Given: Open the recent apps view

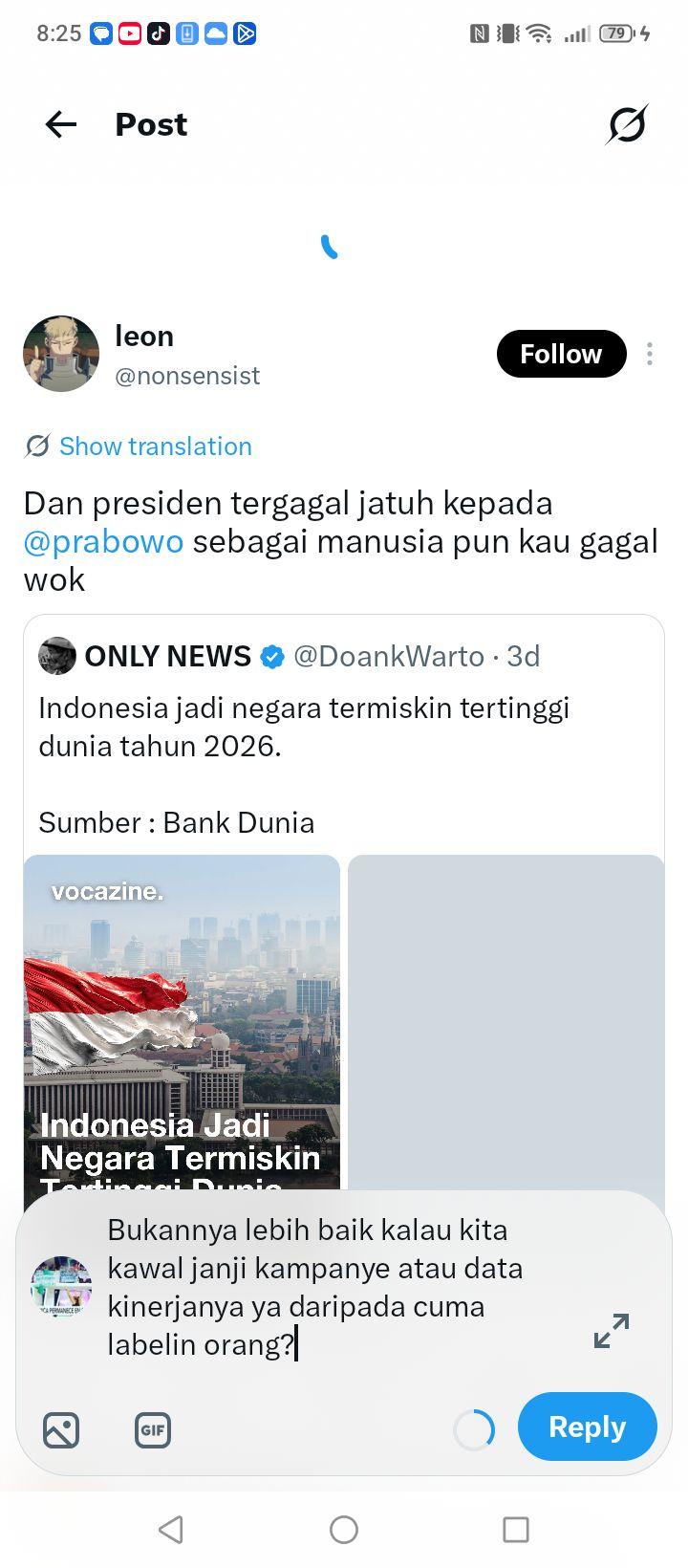Looking at the screenshot, I should click(x=516, y=1530).
